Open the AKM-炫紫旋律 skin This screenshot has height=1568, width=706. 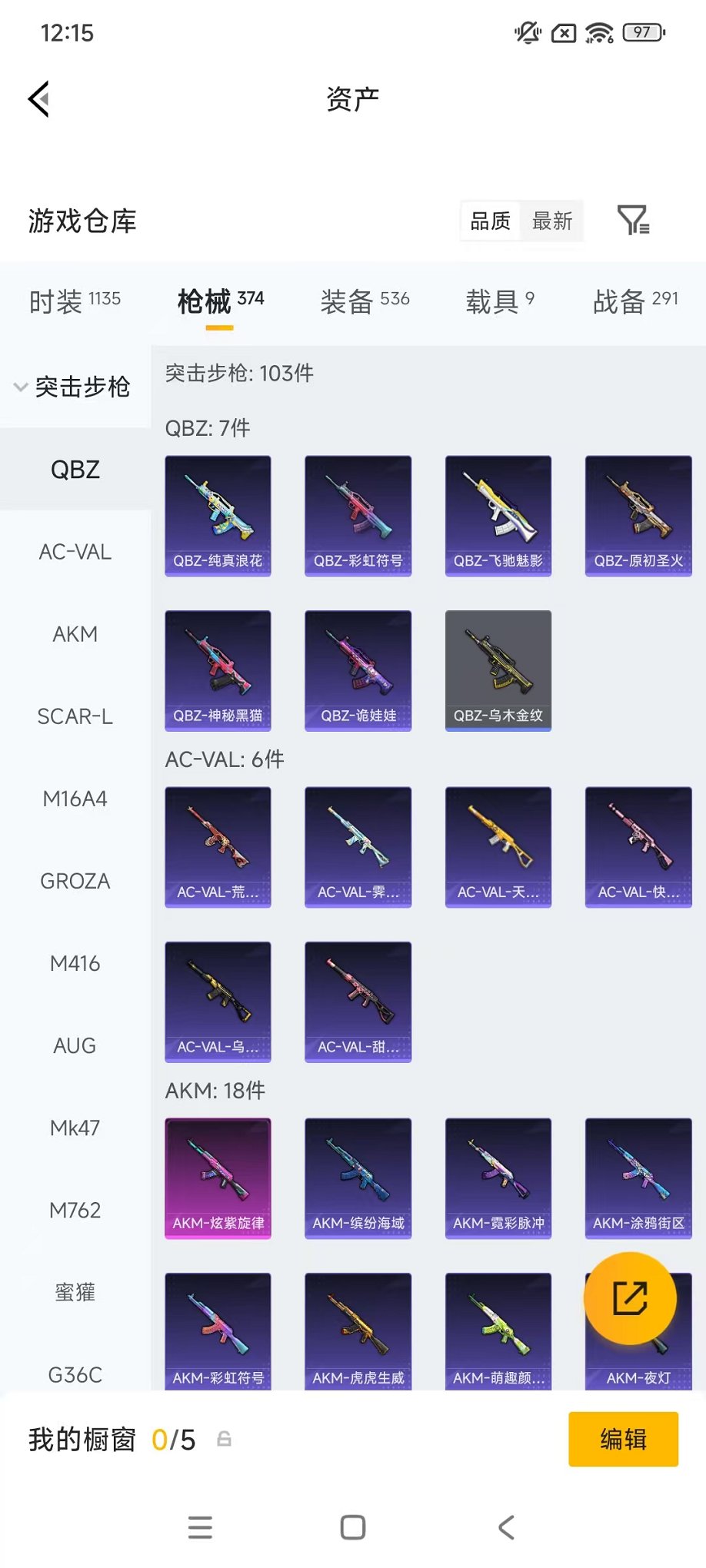(218, 1178)
